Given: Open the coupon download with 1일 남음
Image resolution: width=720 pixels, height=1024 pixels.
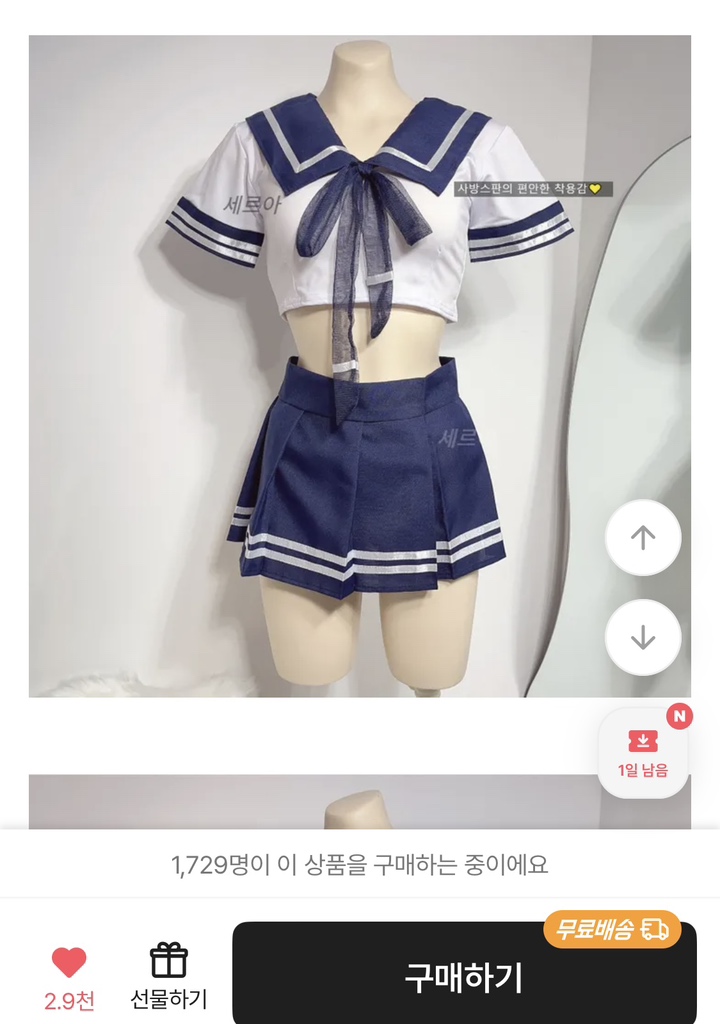Looking at the screenshot, I should (x=643, y=752).
